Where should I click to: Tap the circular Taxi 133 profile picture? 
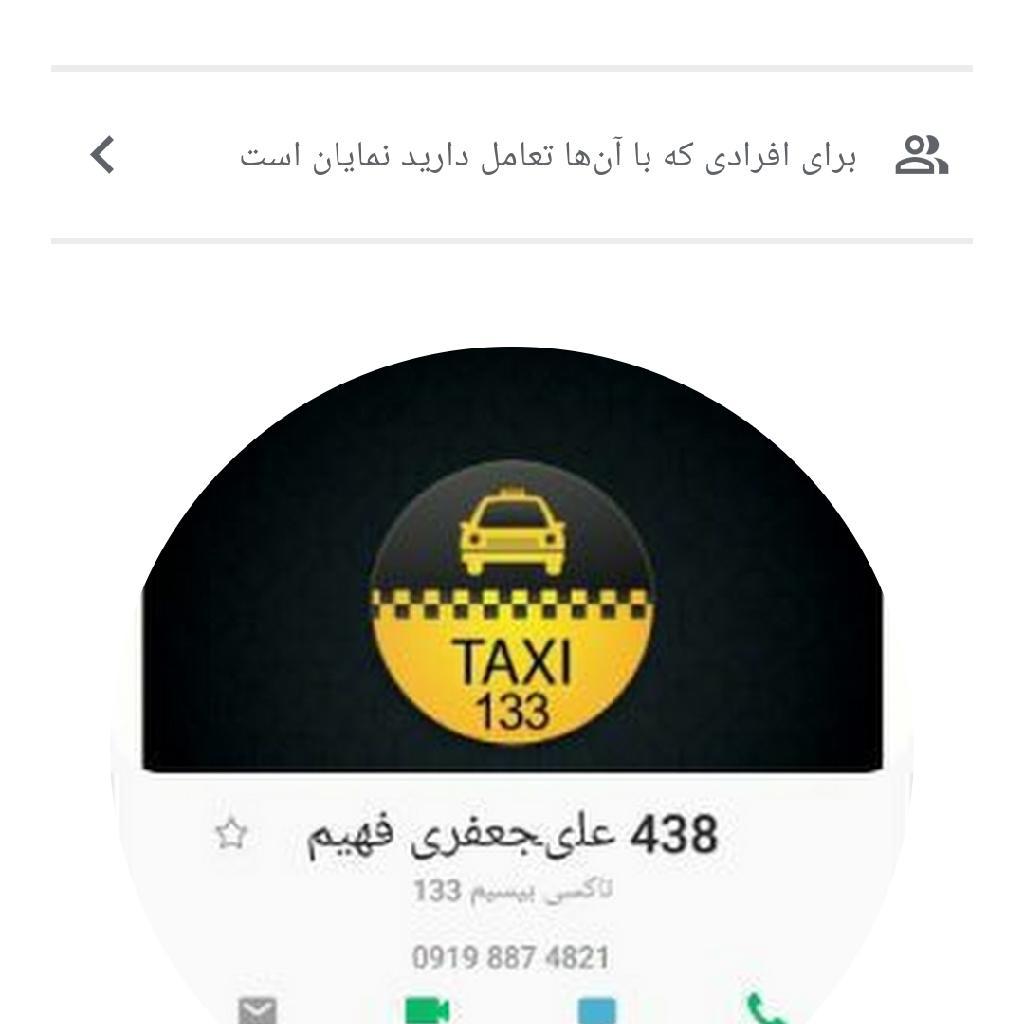click(x=512, y=680)
